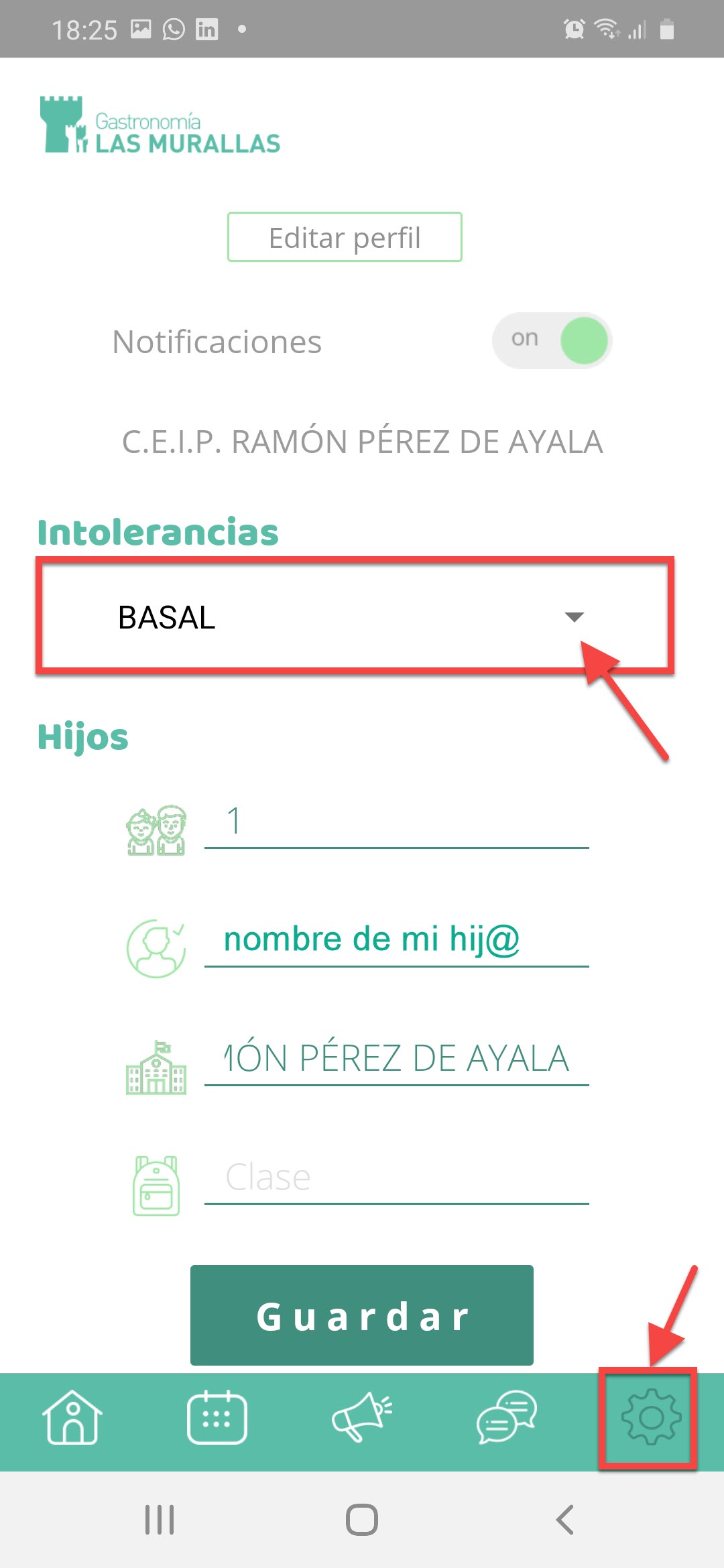Go to the home tab
The image size is (724, 1568).
click(72, 1417)
